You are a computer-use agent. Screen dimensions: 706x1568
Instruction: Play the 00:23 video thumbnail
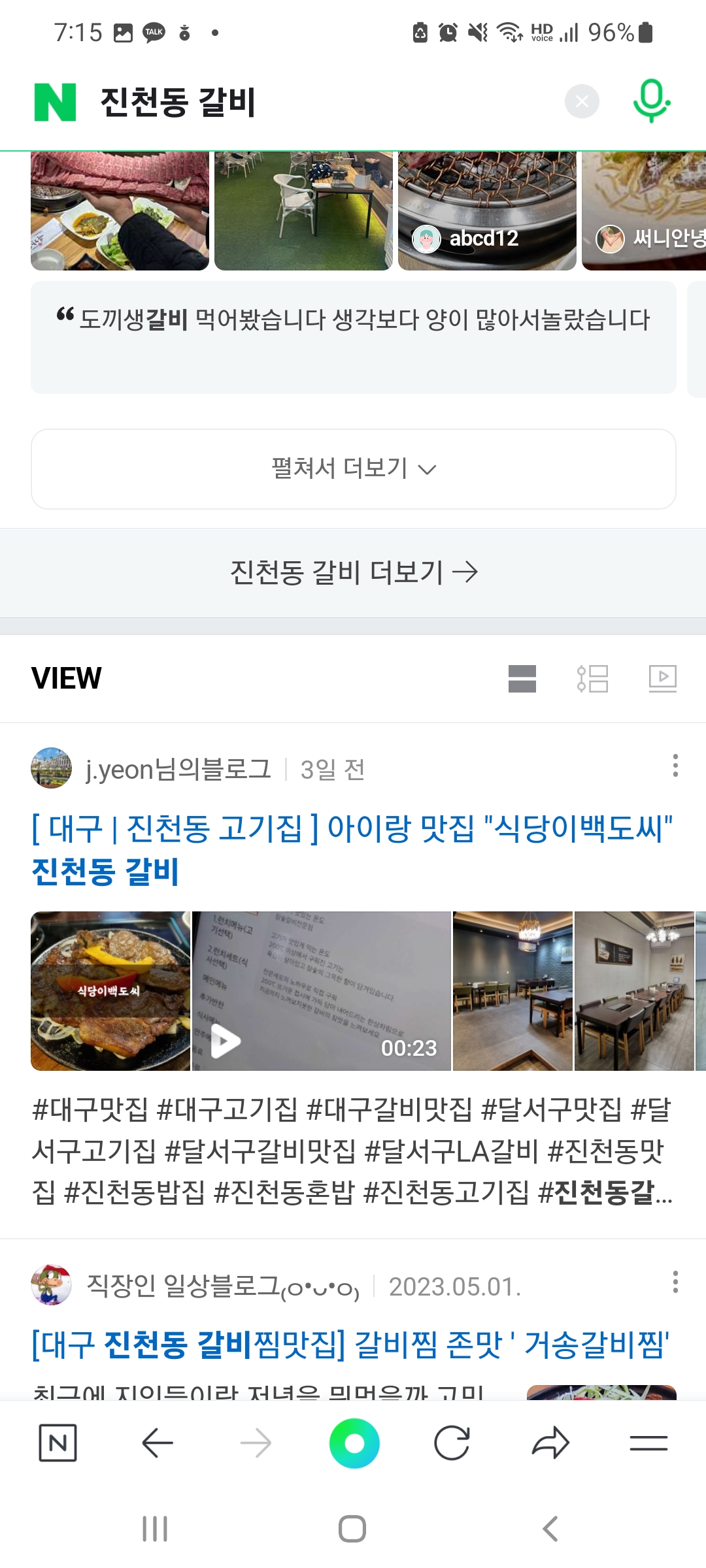coord(321,990)
